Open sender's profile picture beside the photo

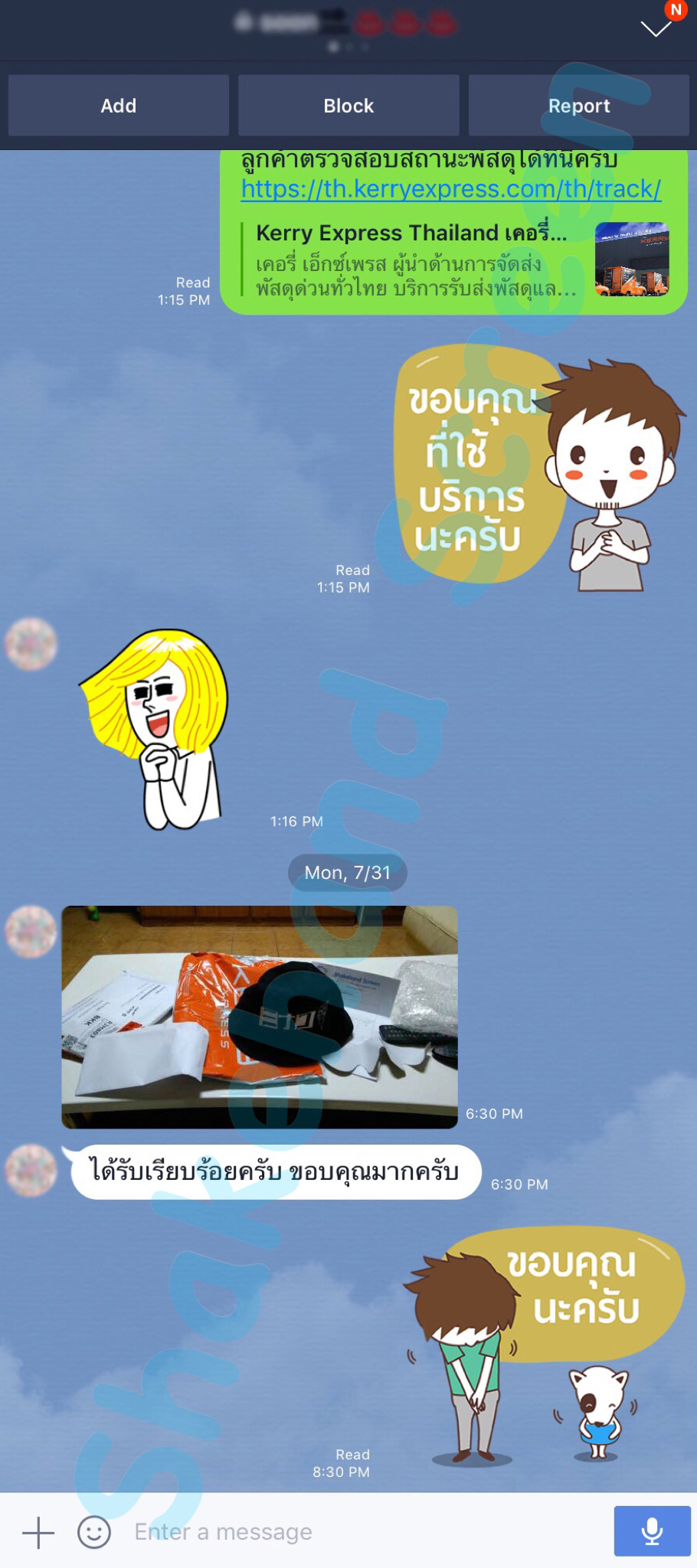[31, 932]
